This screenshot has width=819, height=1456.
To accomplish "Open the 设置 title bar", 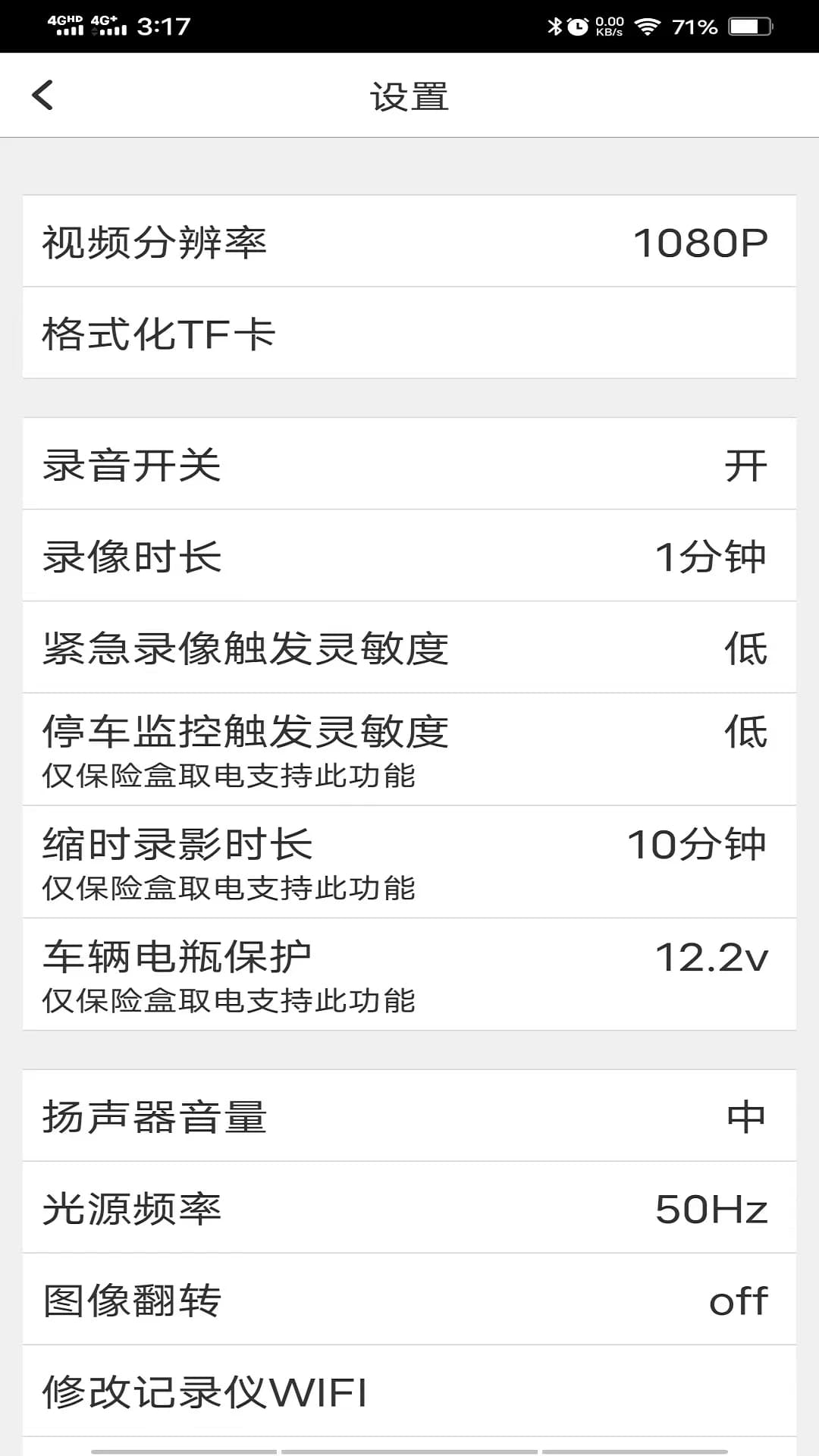I will (409, 96).
